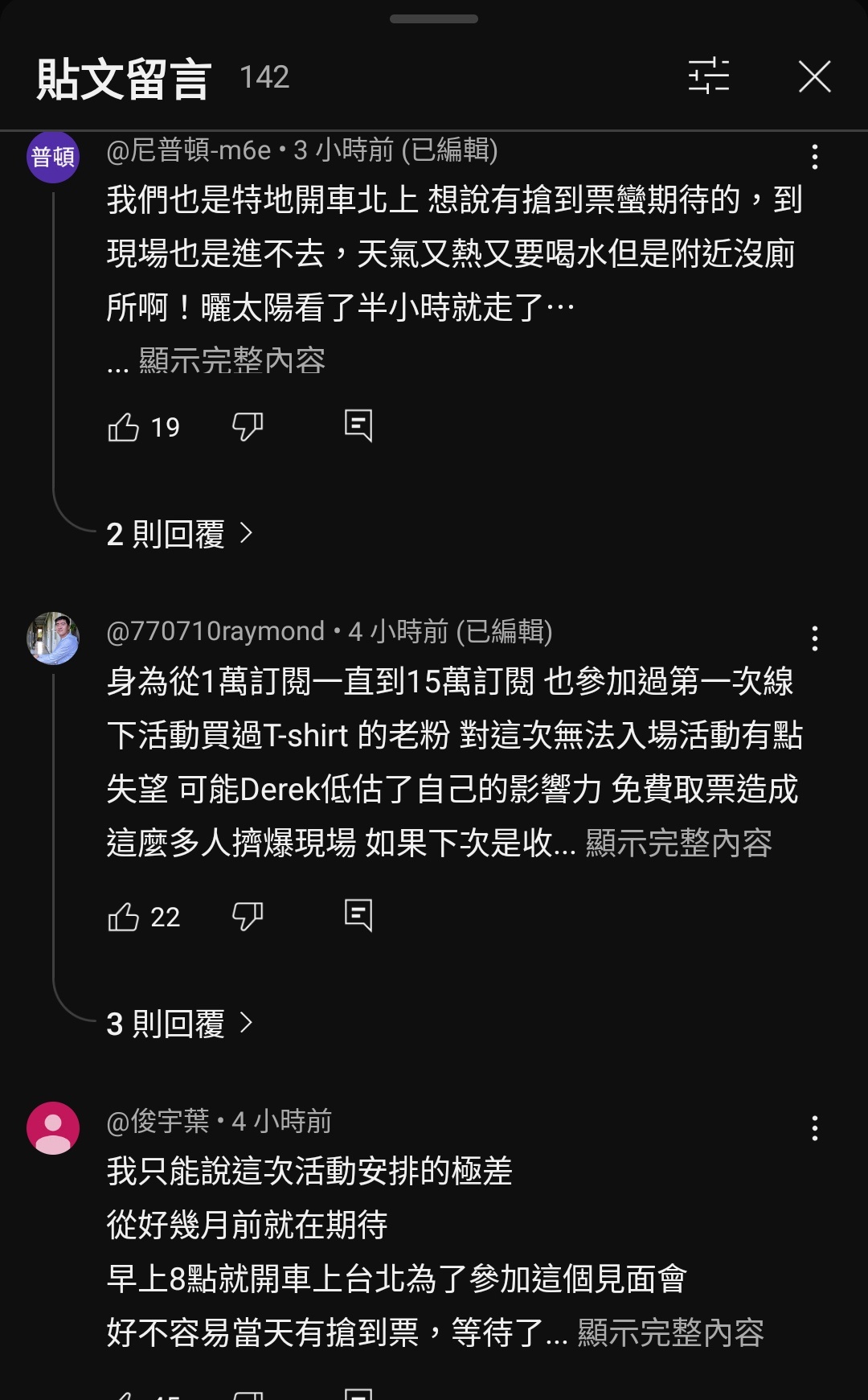Open the comment sort and filter options
The width and height of the screenshot is (868, 1400).
click(x=709, y=76)
